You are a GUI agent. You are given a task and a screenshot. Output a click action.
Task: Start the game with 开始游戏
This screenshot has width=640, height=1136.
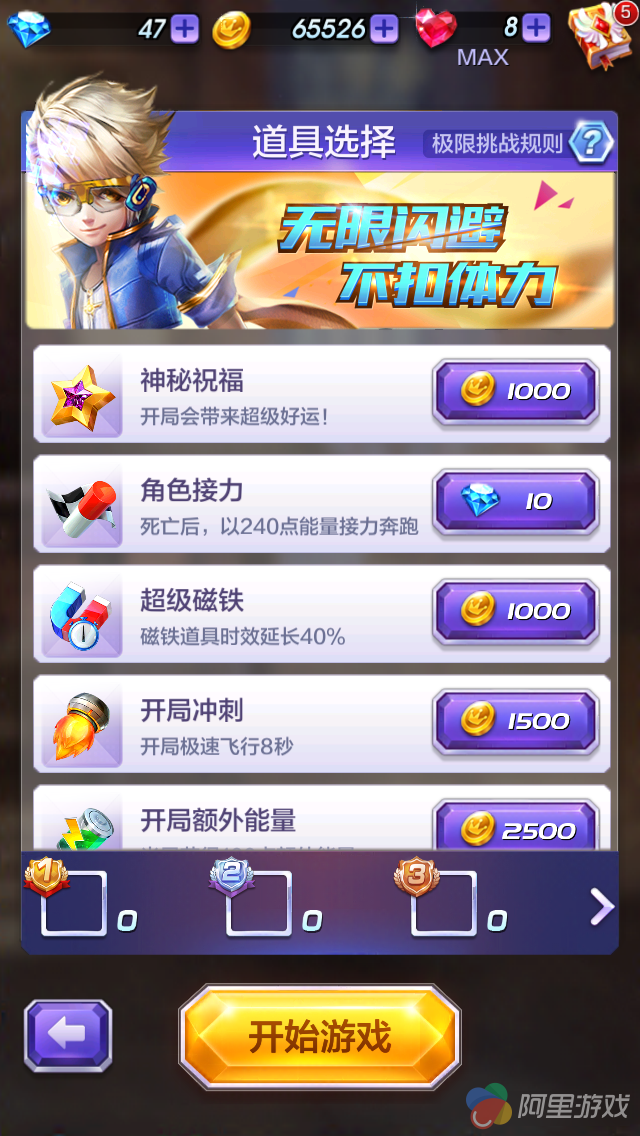pyautogui.click(x=320, y=1037)
